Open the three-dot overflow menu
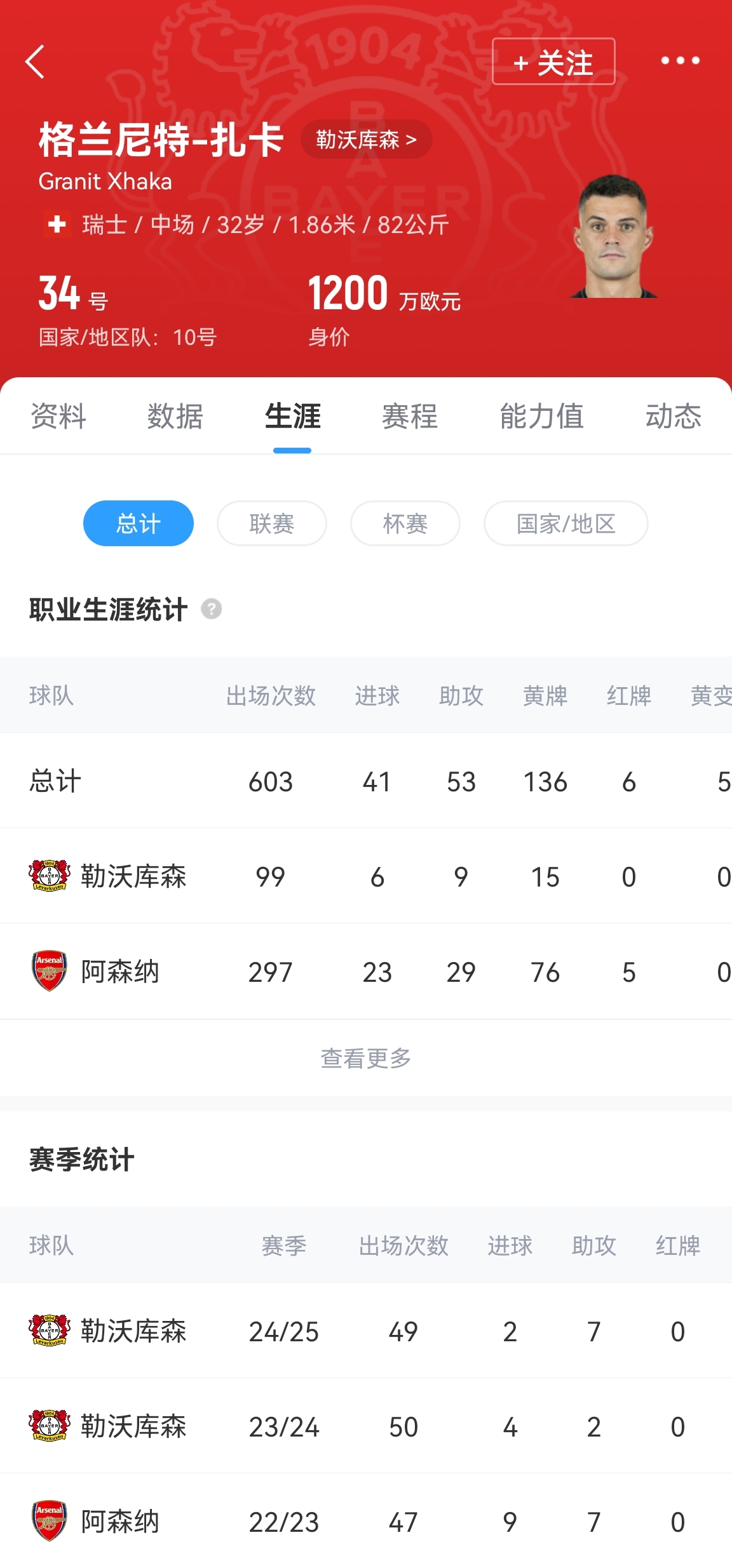This screenshot has height=1568, width=732. pos(680,61)
